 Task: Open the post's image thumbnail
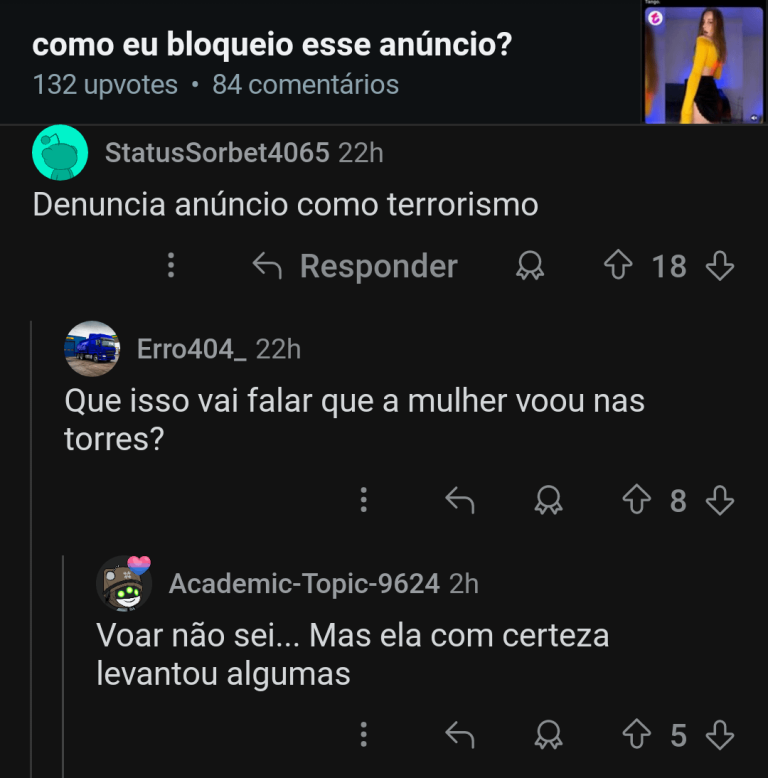(x=703, y=63)
